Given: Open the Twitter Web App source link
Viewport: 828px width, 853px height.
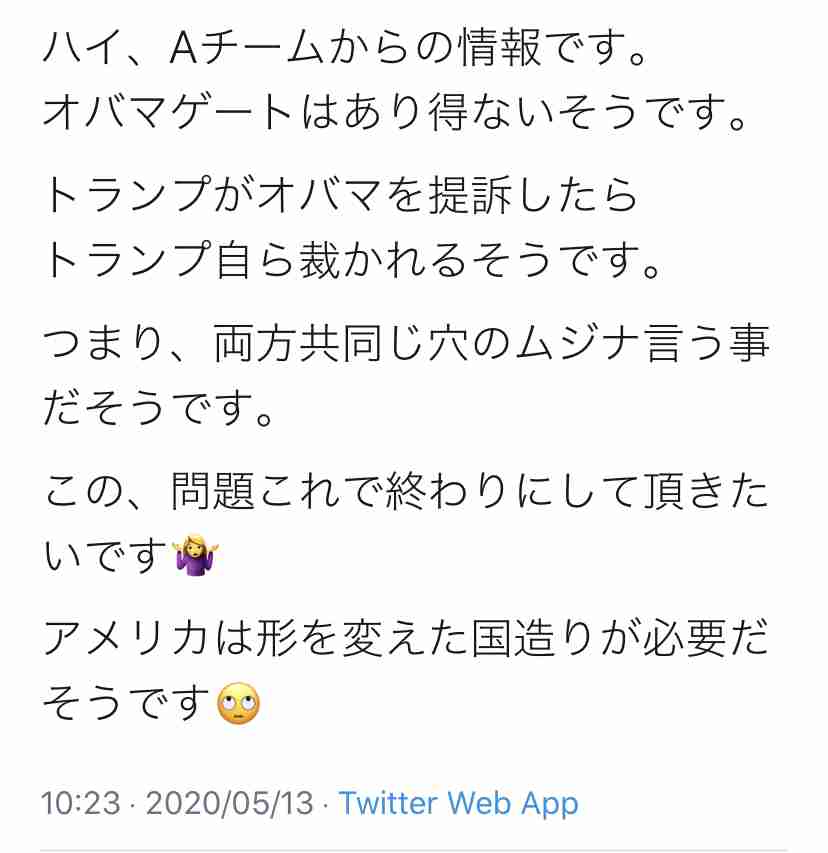Looking at the screenshot, I should [458, 803].
